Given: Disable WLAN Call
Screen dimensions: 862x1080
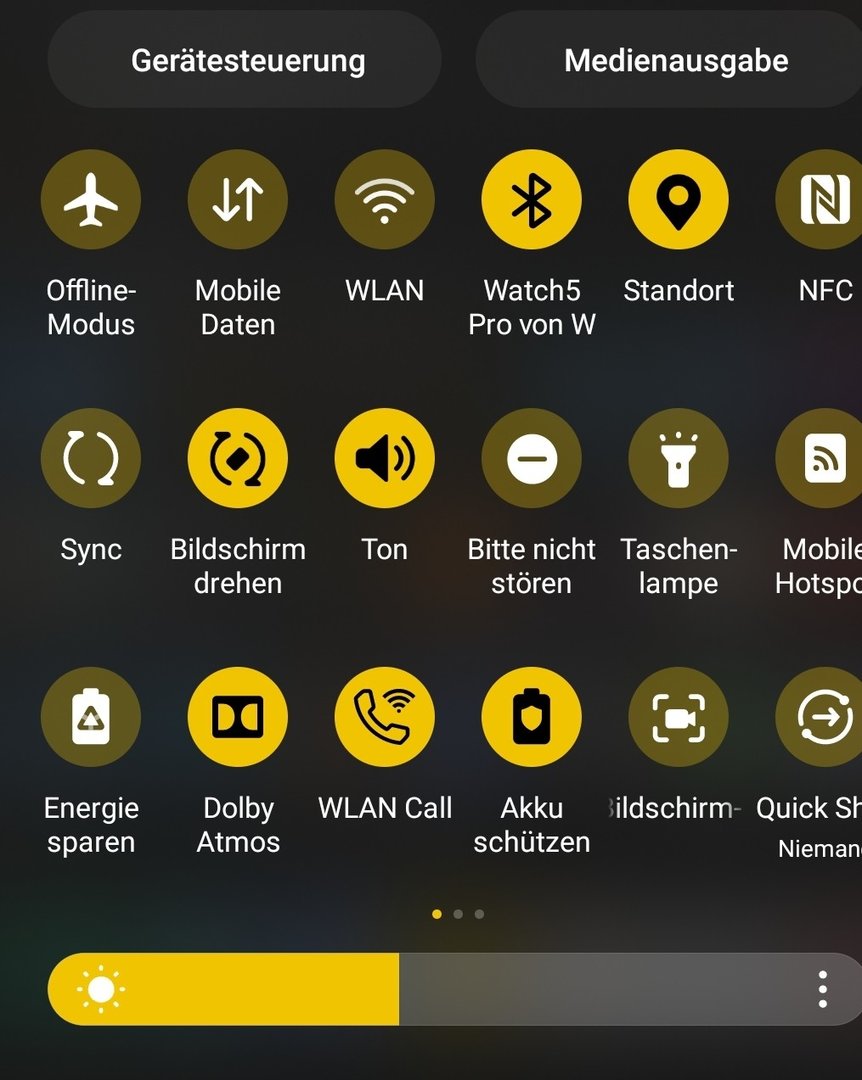Looking at the screenshot, I should pyautogui.click(x=385, y=717).
